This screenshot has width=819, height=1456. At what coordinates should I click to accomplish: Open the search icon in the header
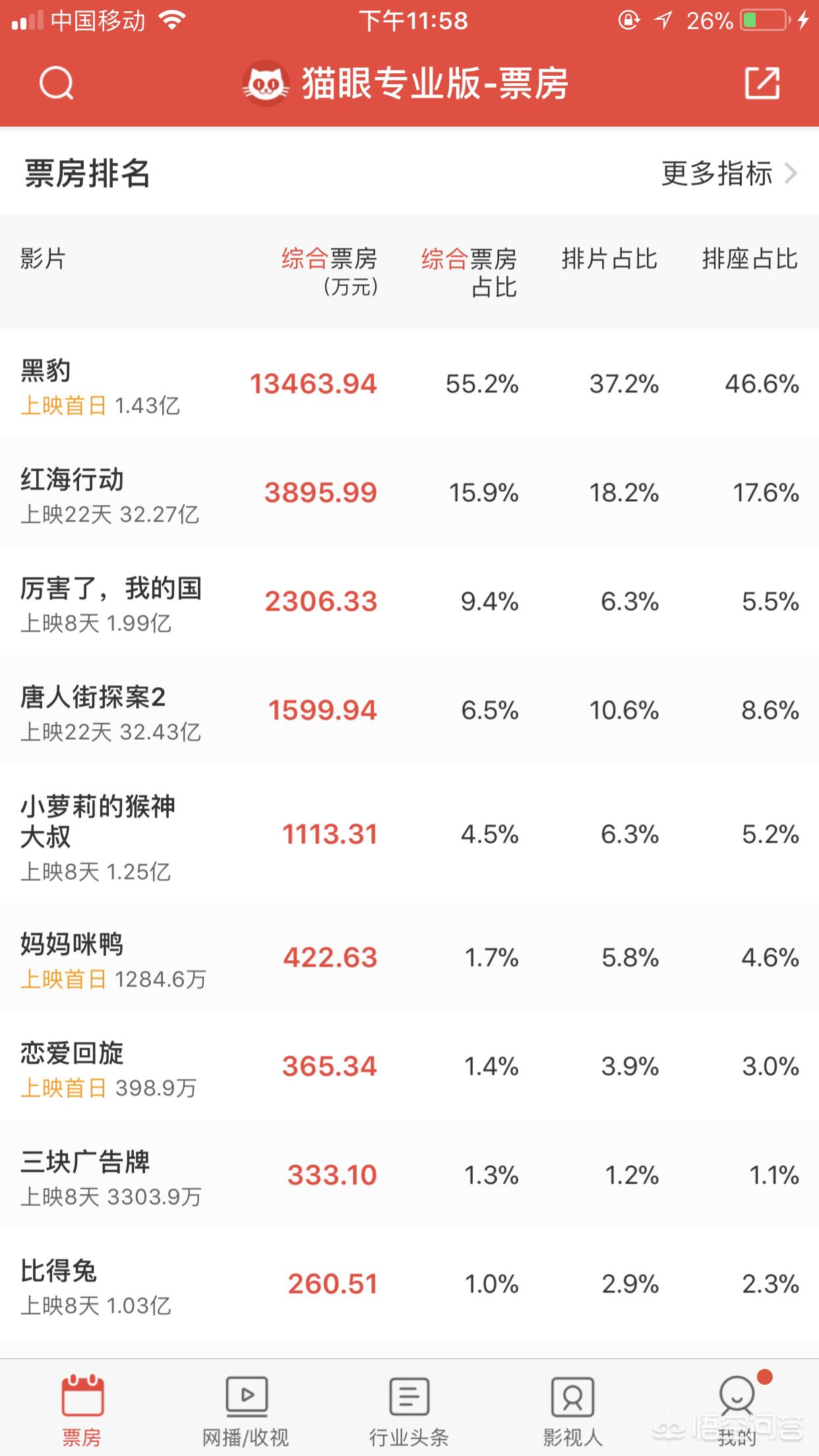pos(56,84)
